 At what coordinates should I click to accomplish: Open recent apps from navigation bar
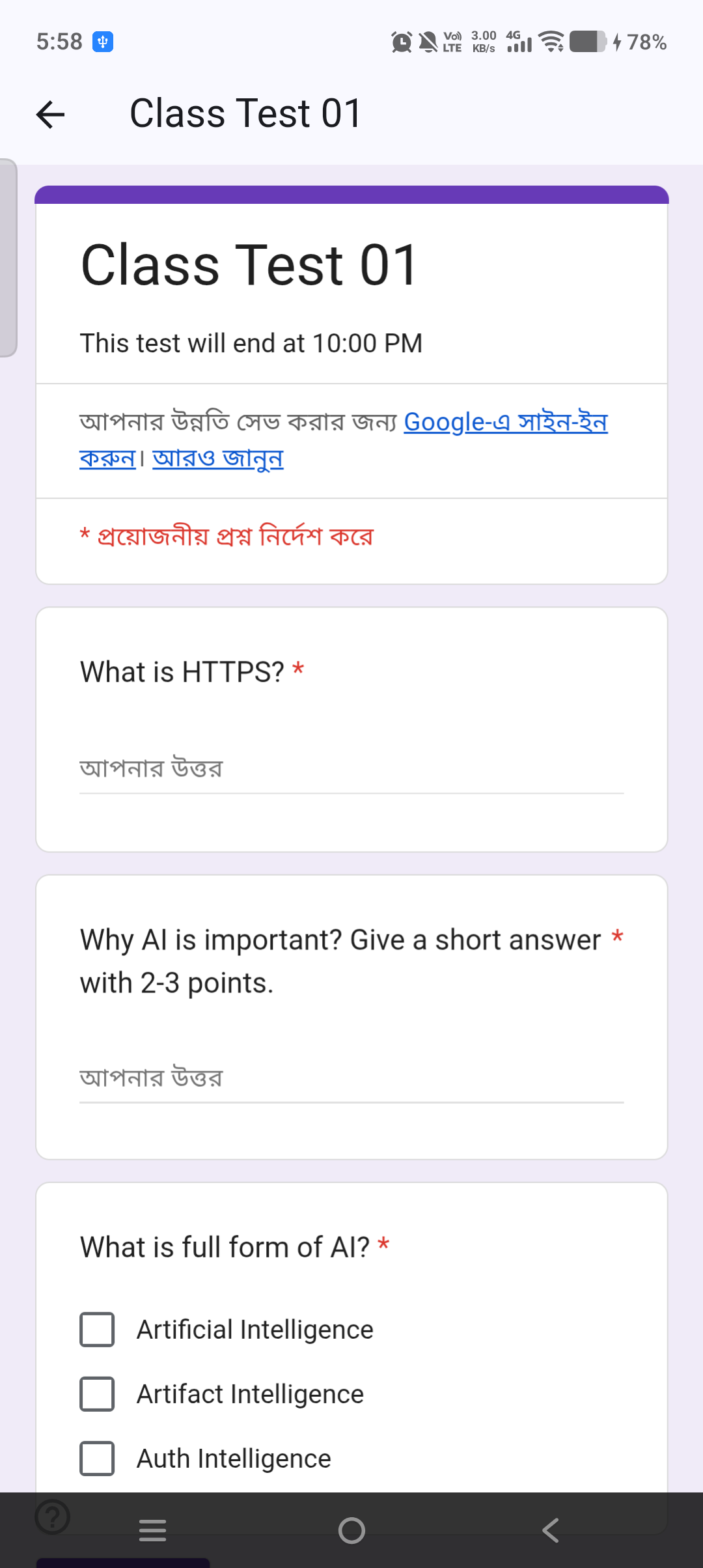(x=153, y=1530)
